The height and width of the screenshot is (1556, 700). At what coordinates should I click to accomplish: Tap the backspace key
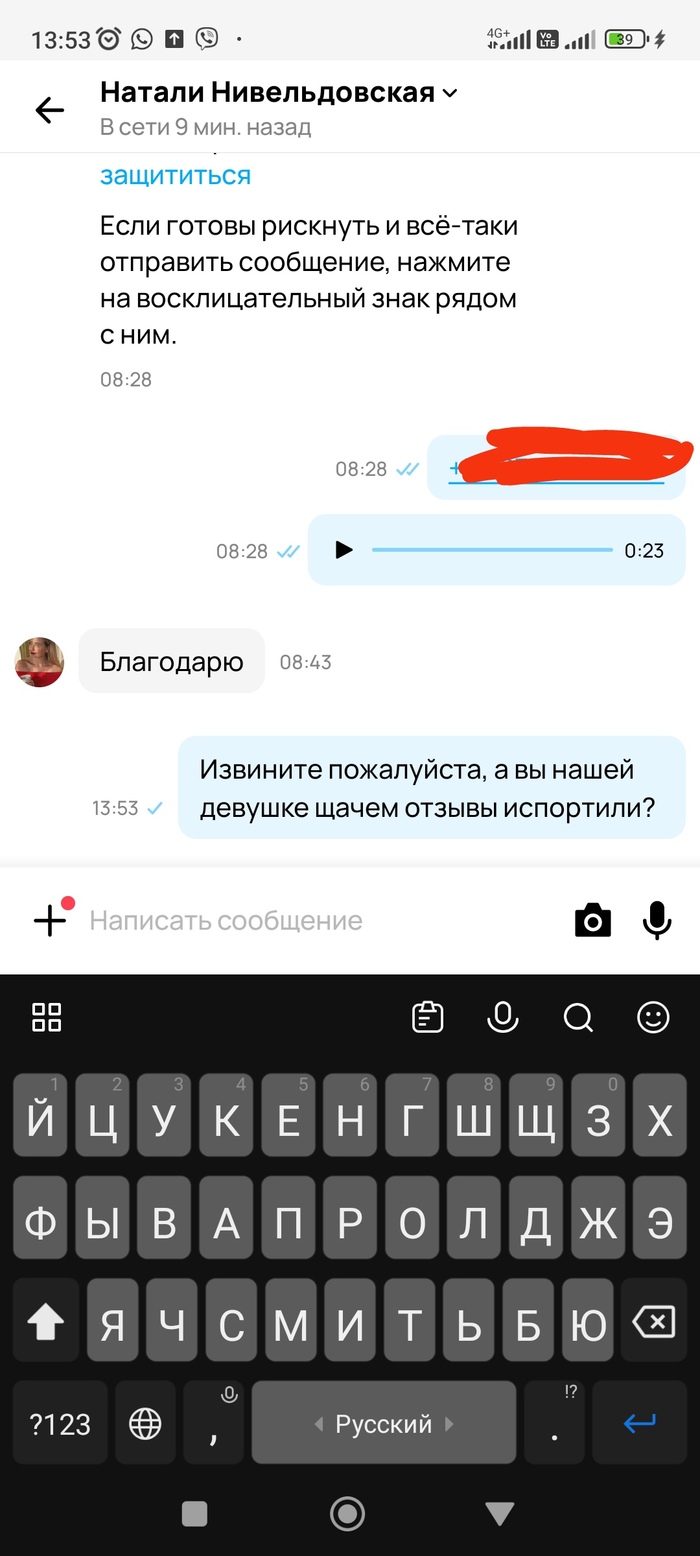(654, 1324)
